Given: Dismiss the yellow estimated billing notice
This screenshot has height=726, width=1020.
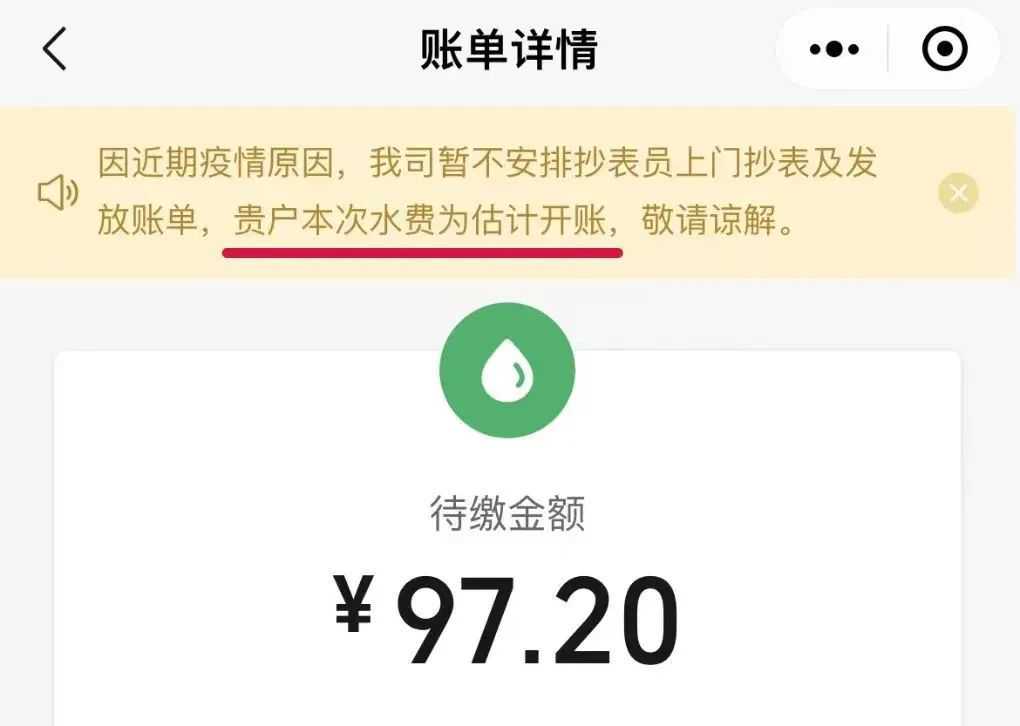Looking at the screenshot, I should [958, 193].
